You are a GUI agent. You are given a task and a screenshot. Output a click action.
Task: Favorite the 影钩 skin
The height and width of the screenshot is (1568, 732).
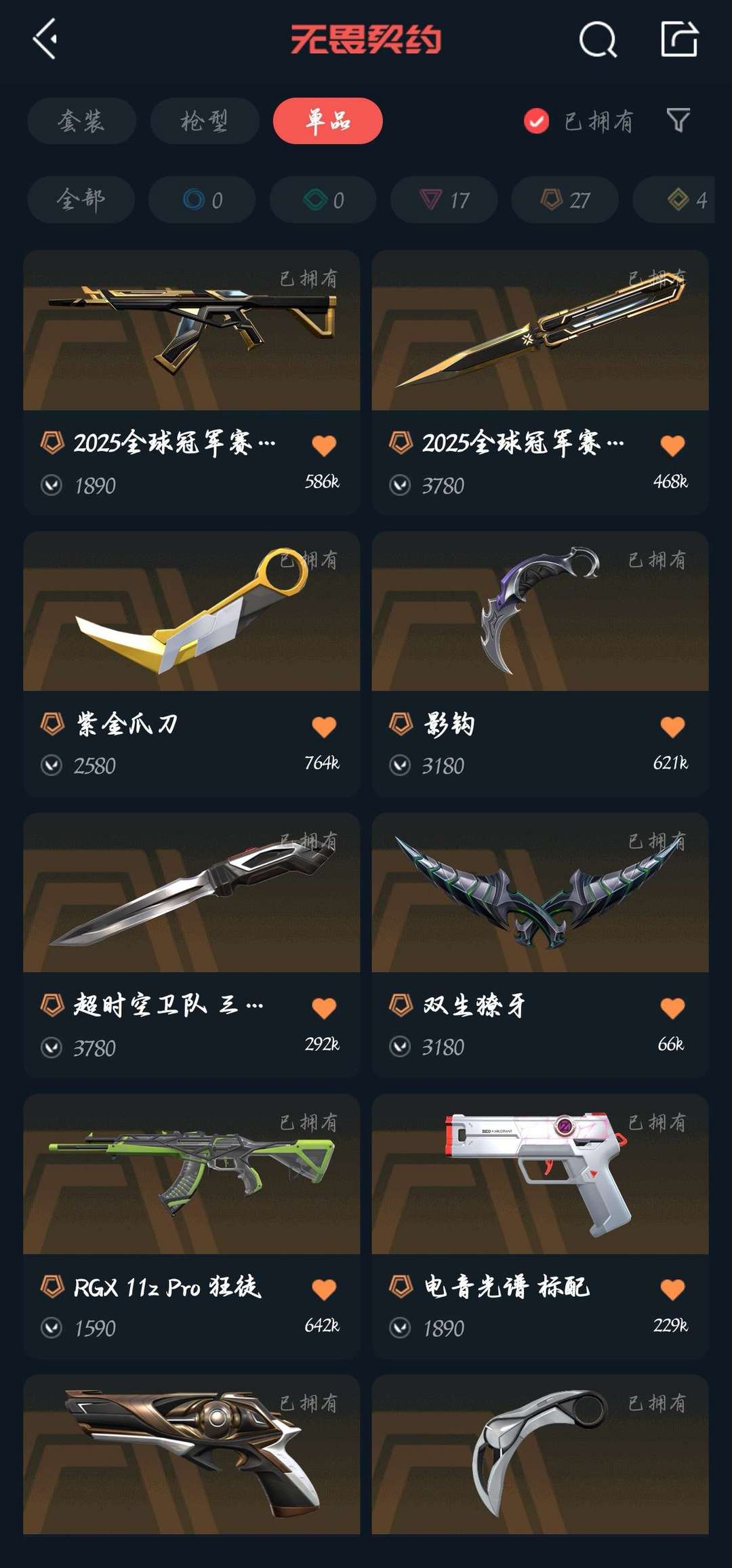(x=672, y=727)
